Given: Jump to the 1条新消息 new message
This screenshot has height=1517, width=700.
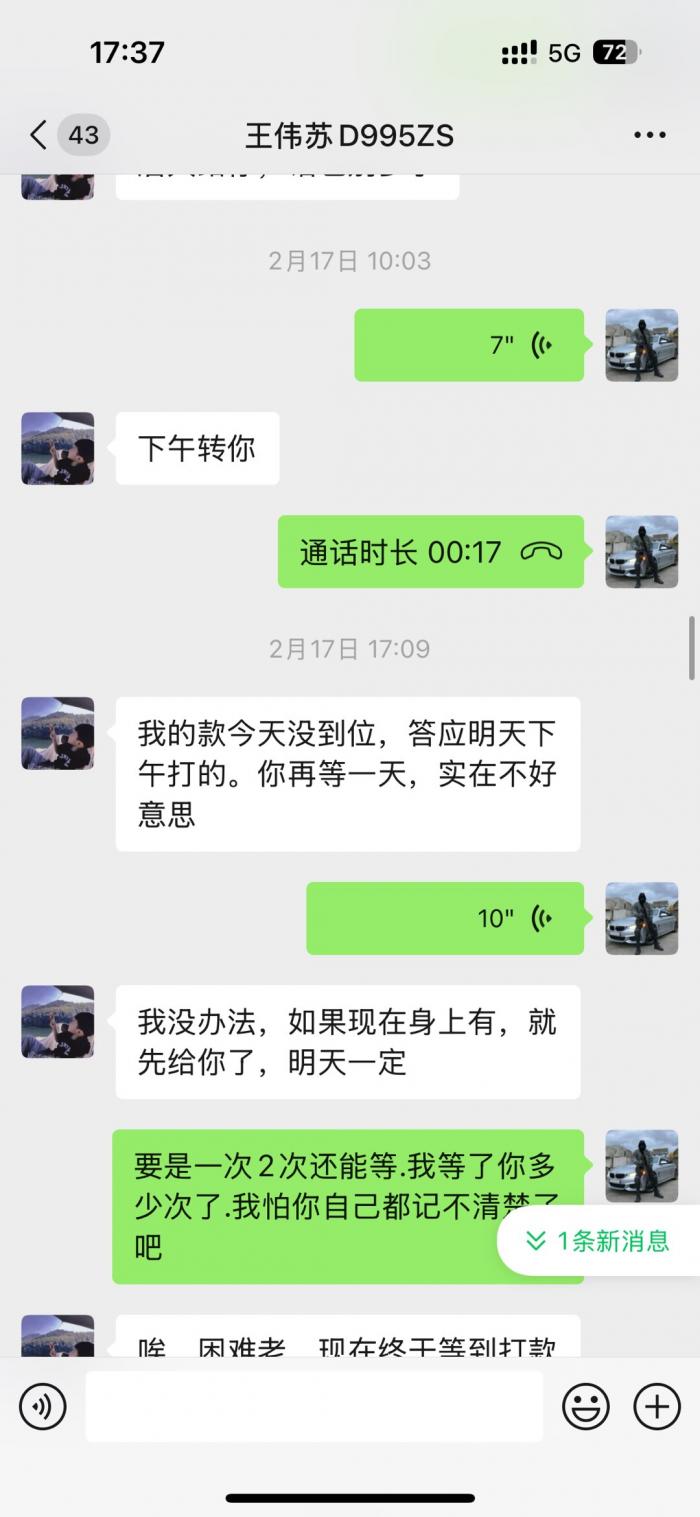Looking at the screenshot, I should point(598,1241).
